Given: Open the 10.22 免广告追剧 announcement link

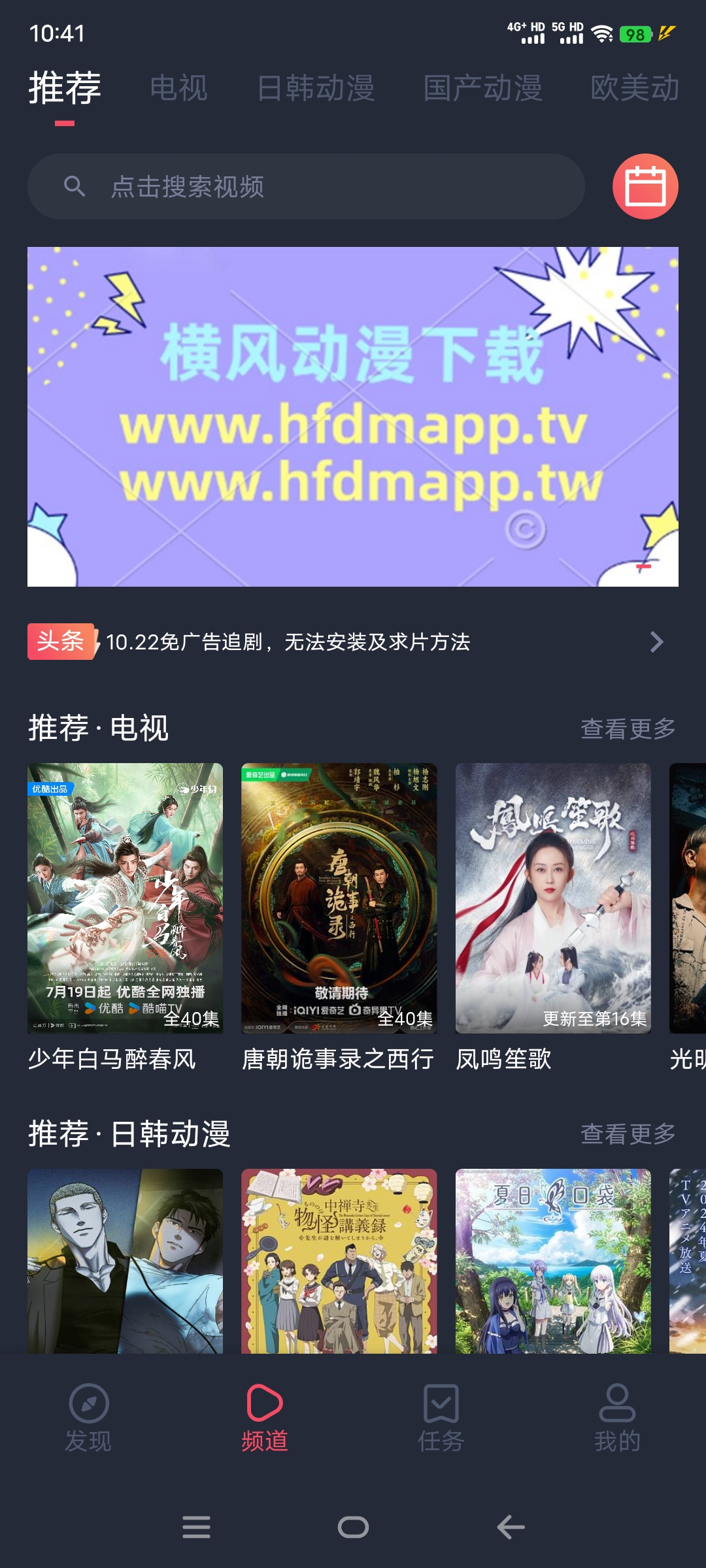Looking at the screenshot, I should 290,642.
